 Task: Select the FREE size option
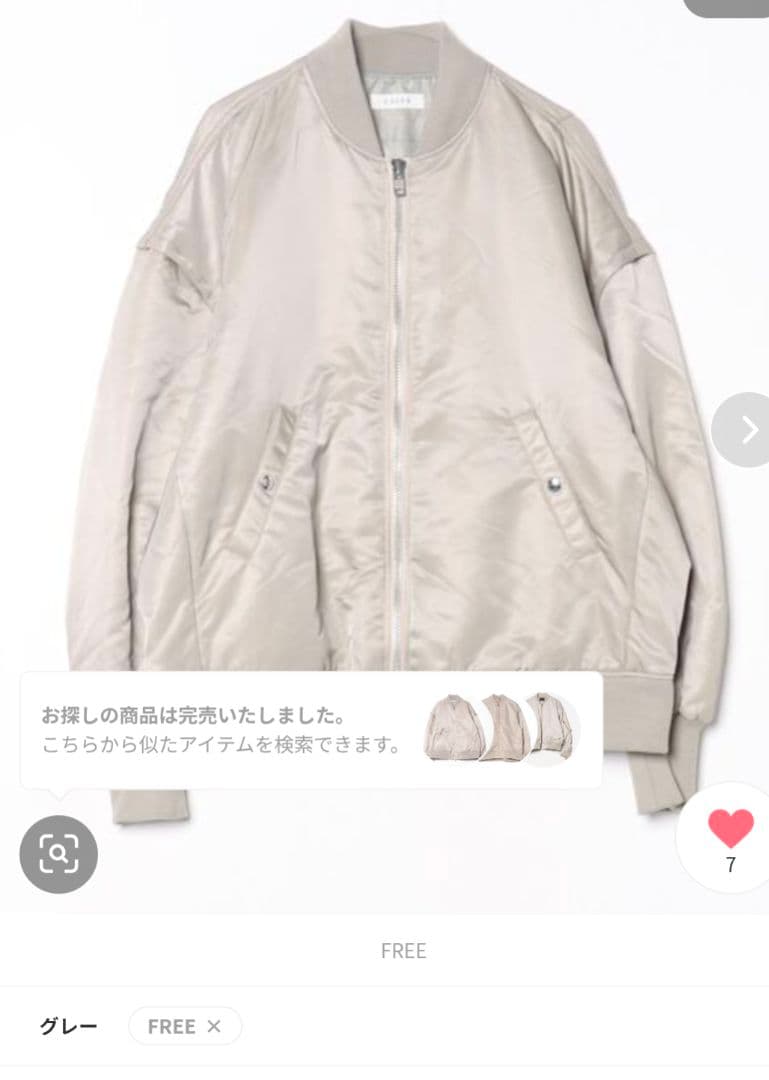pos(171,1026)
